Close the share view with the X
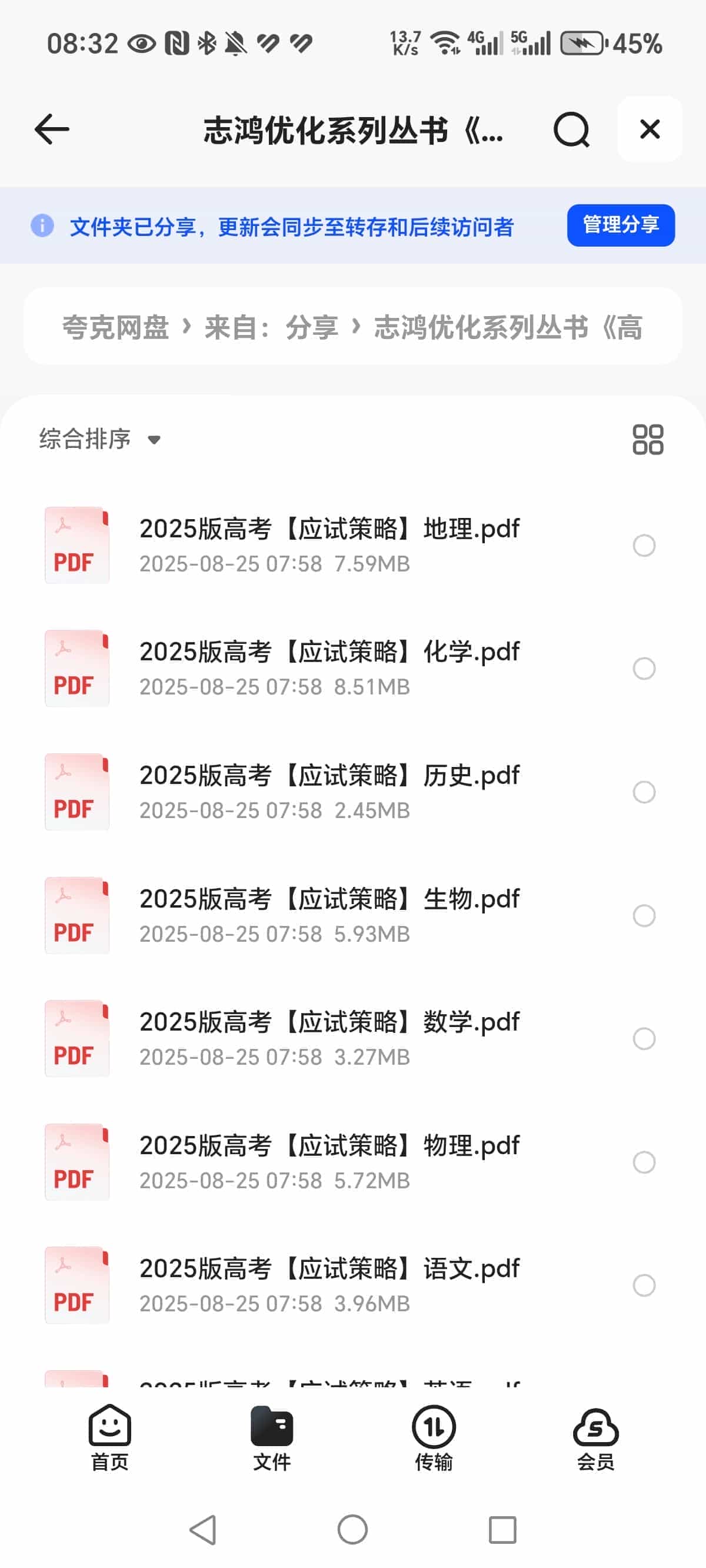Viewport: 706px width, 1568px height. click(x=650, y=129)
